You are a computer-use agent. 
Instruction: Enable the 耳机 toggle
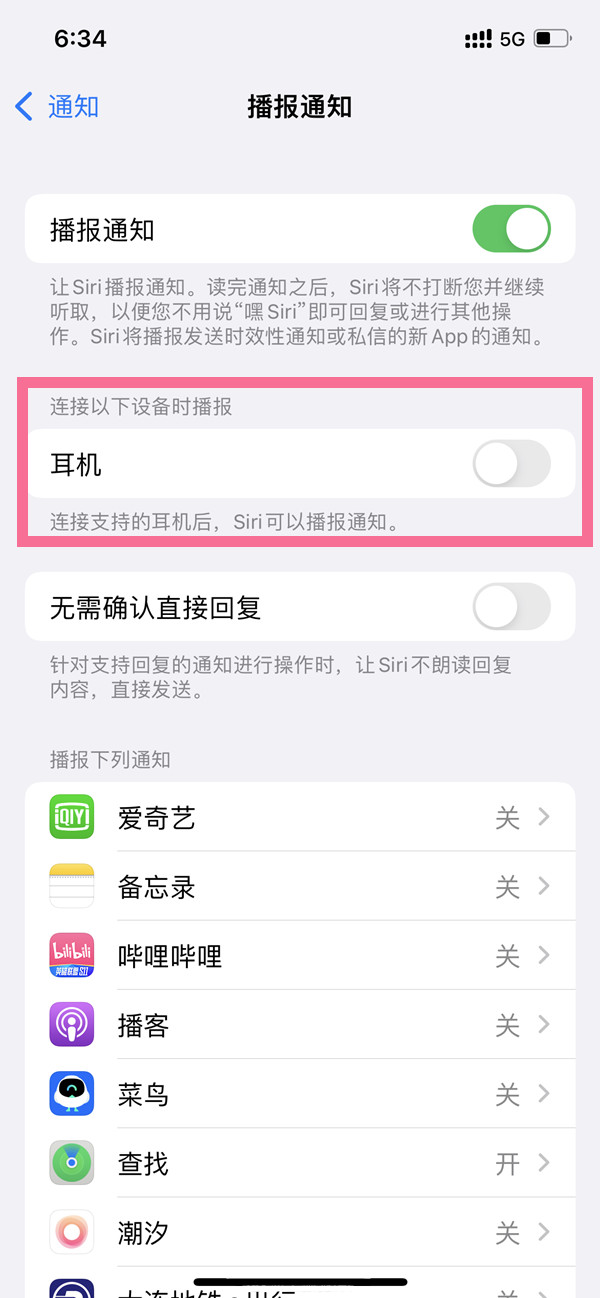pyautogui.click(x=511, y=465)
